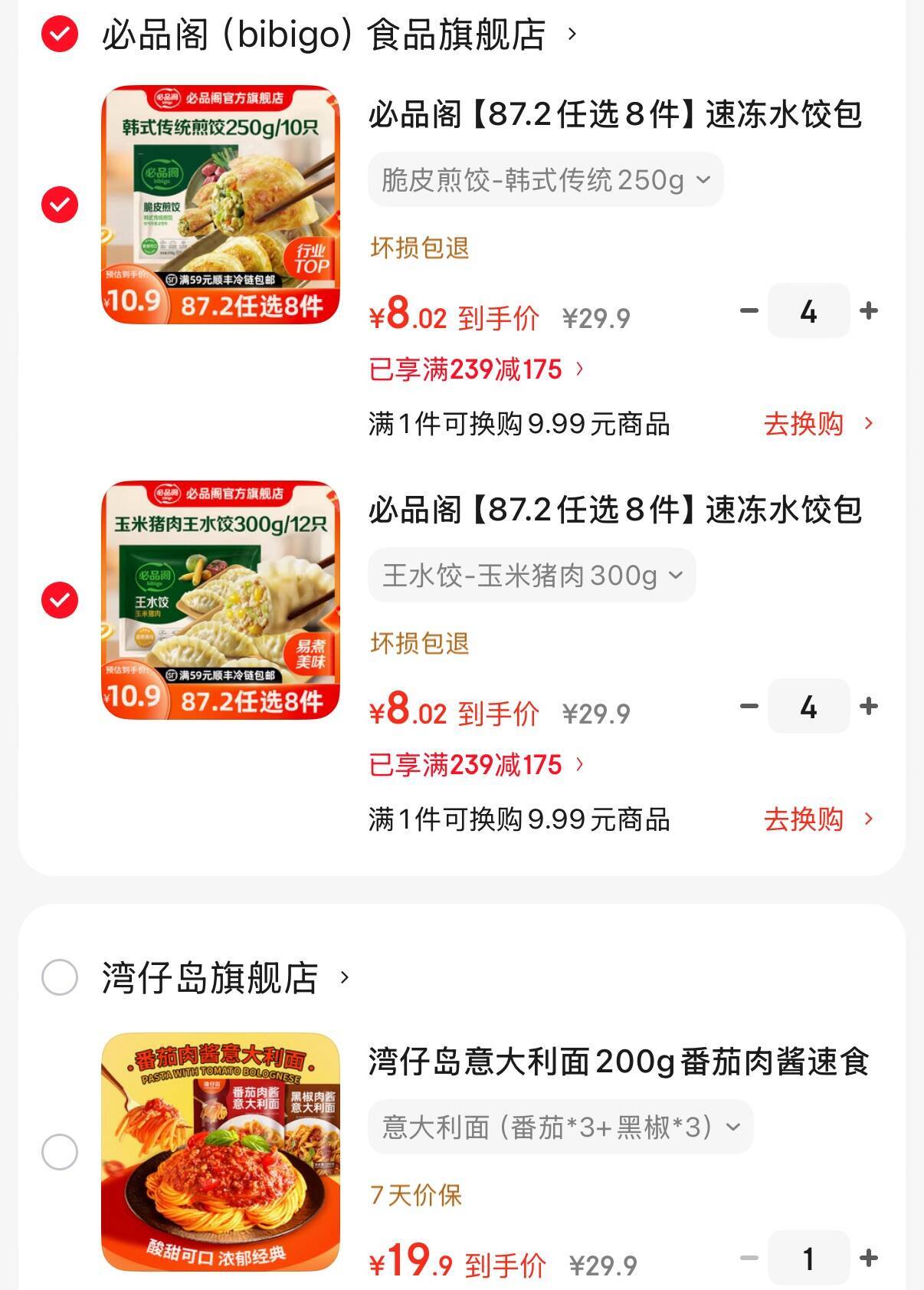Change the 意大利面 (番茄*3+黑椒*3) variant
Screen dimensions: 924x1290
click(561, 1127)
